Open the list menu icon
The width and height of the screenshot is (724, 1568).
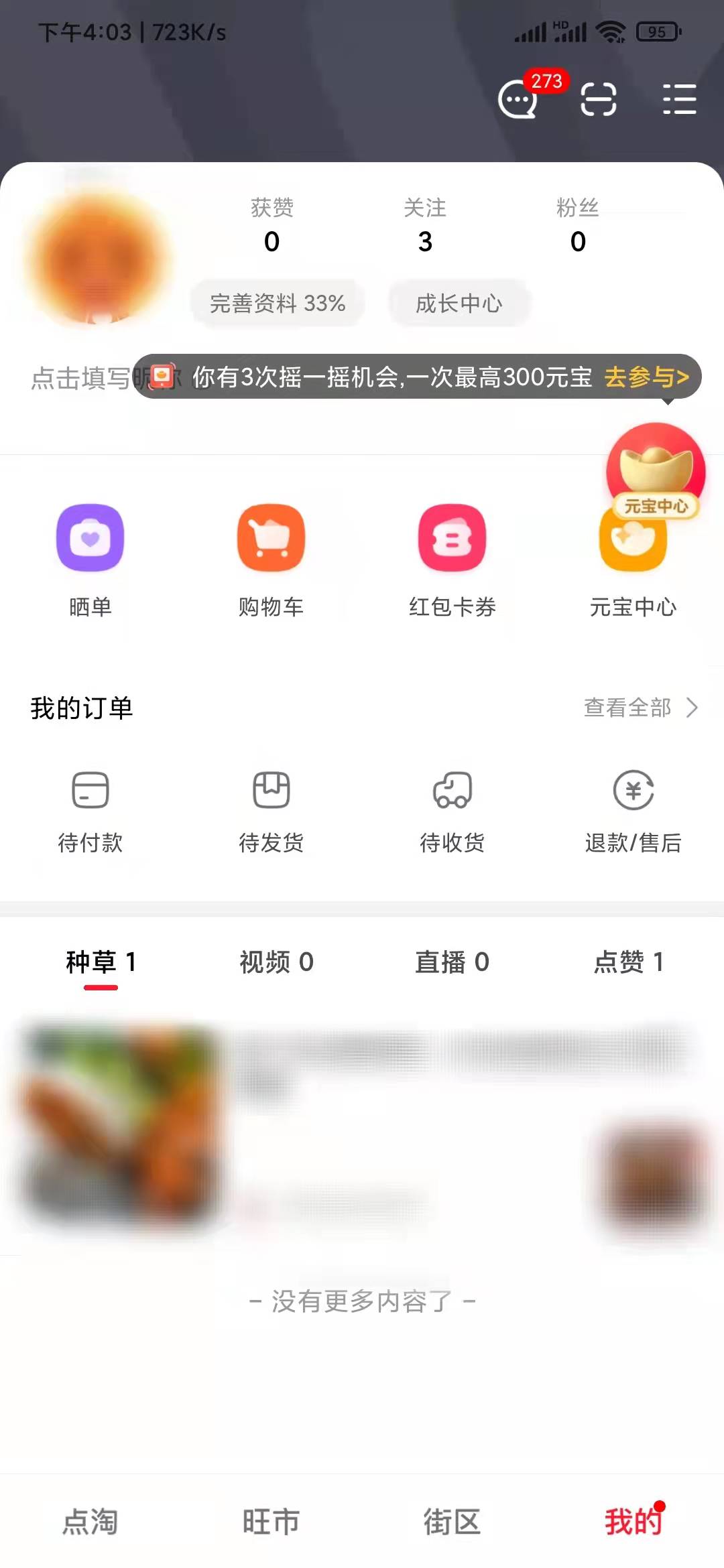click(x=679, y=100)
